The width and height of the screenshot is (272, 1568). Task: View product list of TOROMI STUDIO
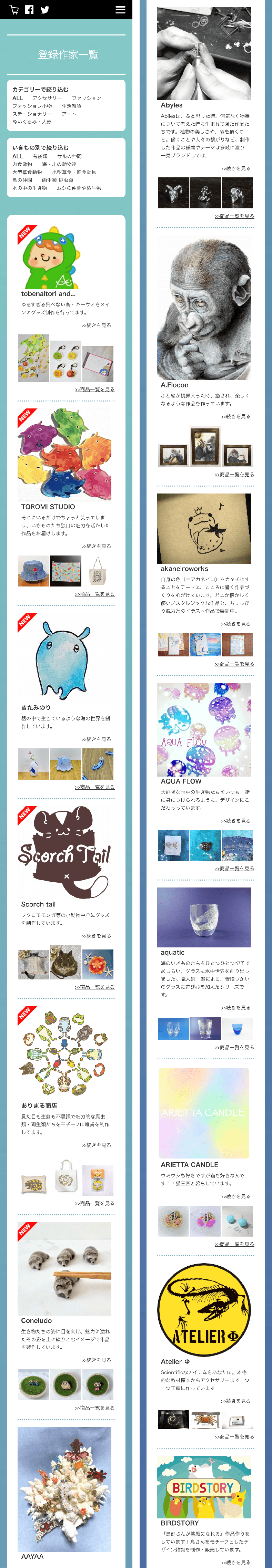pos(94,594)
